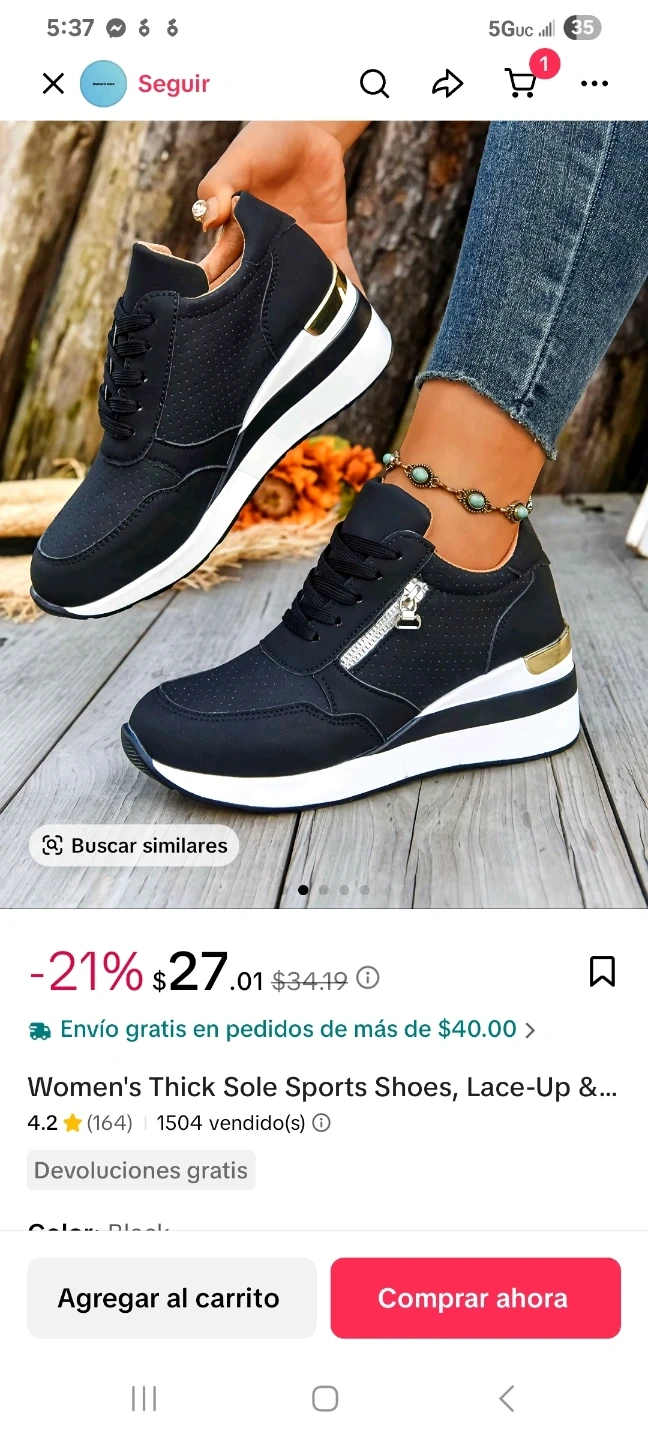Close the product page
The height and width of the screenshot is (1440, 648).
click(x=53, y=84)
